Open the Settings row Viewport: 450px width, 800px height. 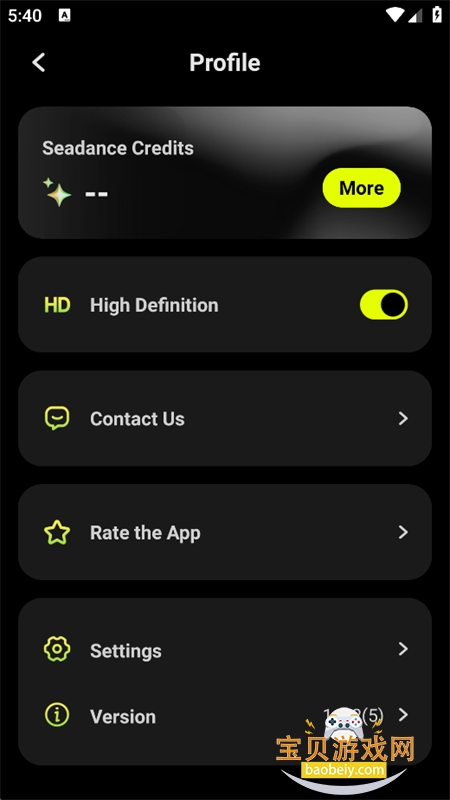pos(225,649)
